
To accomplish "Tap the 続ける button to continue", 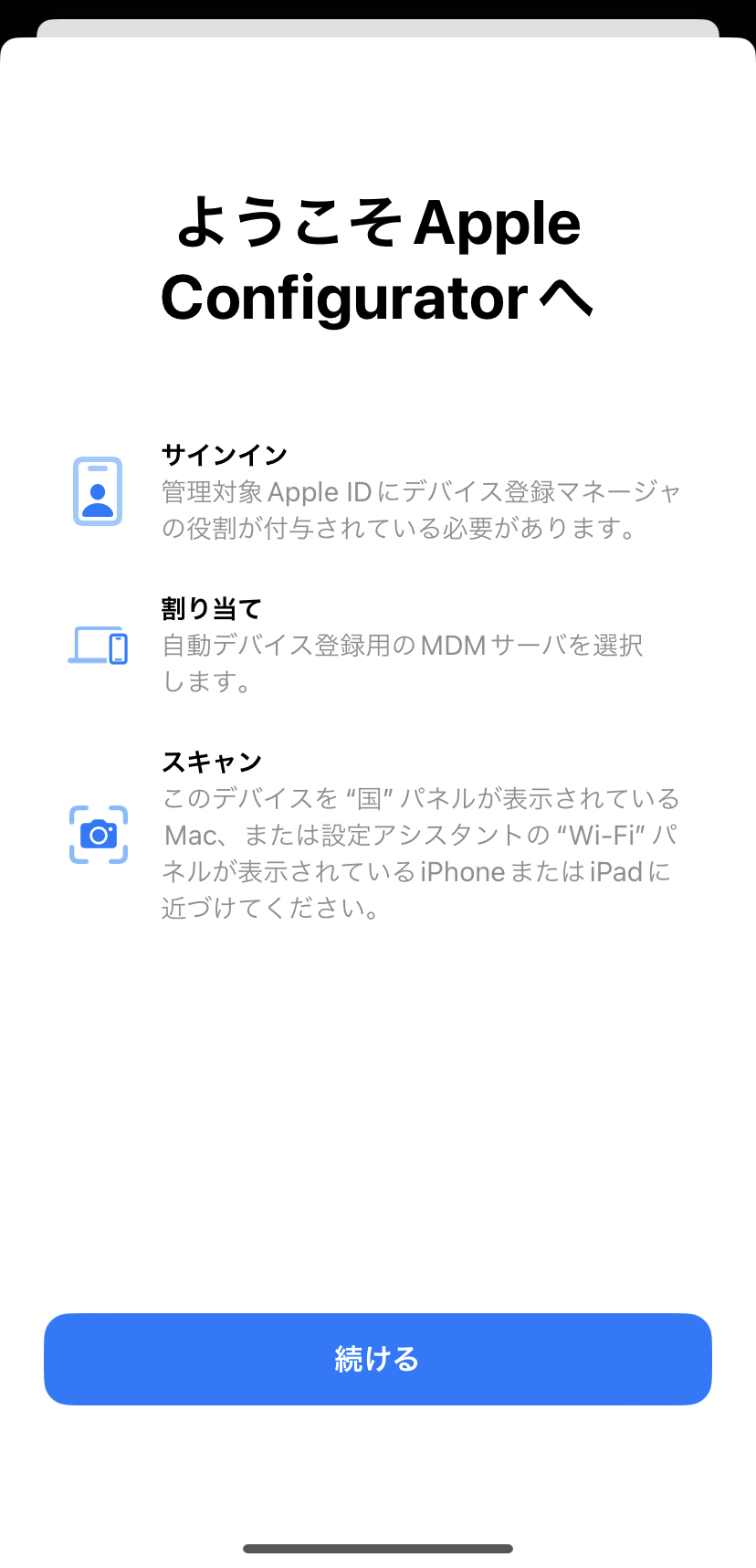I will 378,1359.
